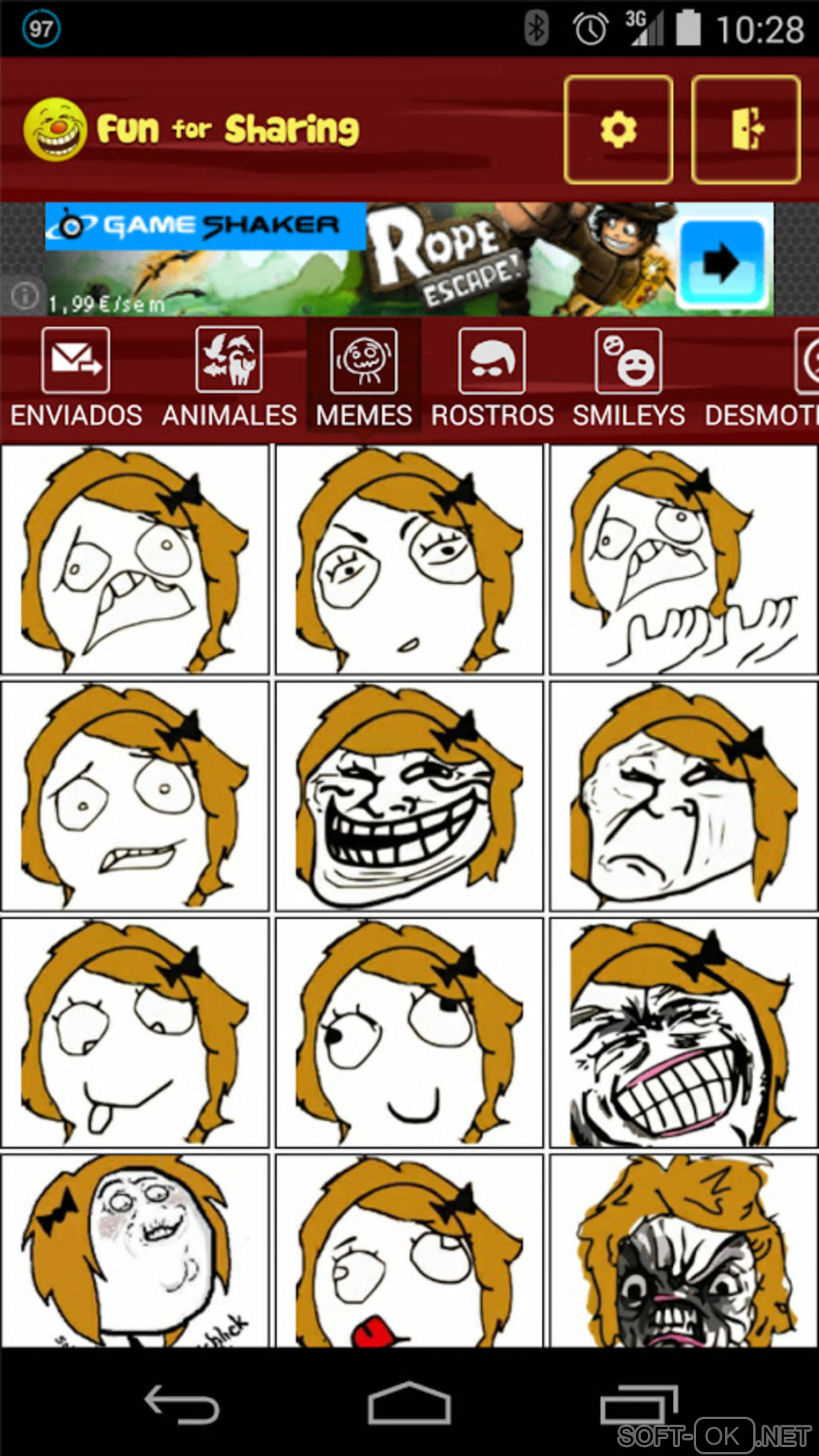Open the recent apps button
Image resolution: width=819 pixels, height=1456 pixels.
(x=638, y=1405)
